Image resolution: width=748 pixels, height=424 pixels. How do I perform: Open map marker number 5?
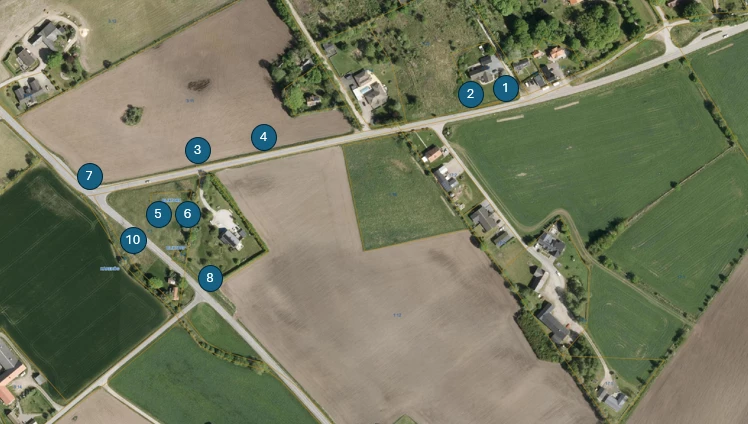click(158, 214)
